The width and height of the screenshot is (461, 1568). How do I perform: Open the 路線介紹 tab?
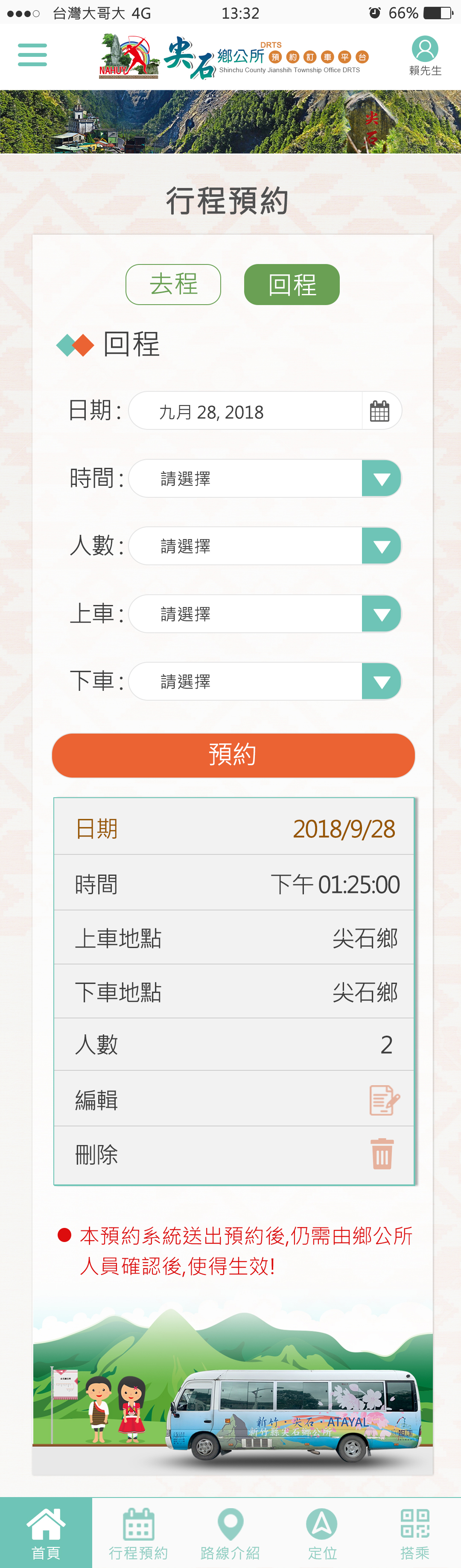pyautogui.click(x=230, y=1533)
